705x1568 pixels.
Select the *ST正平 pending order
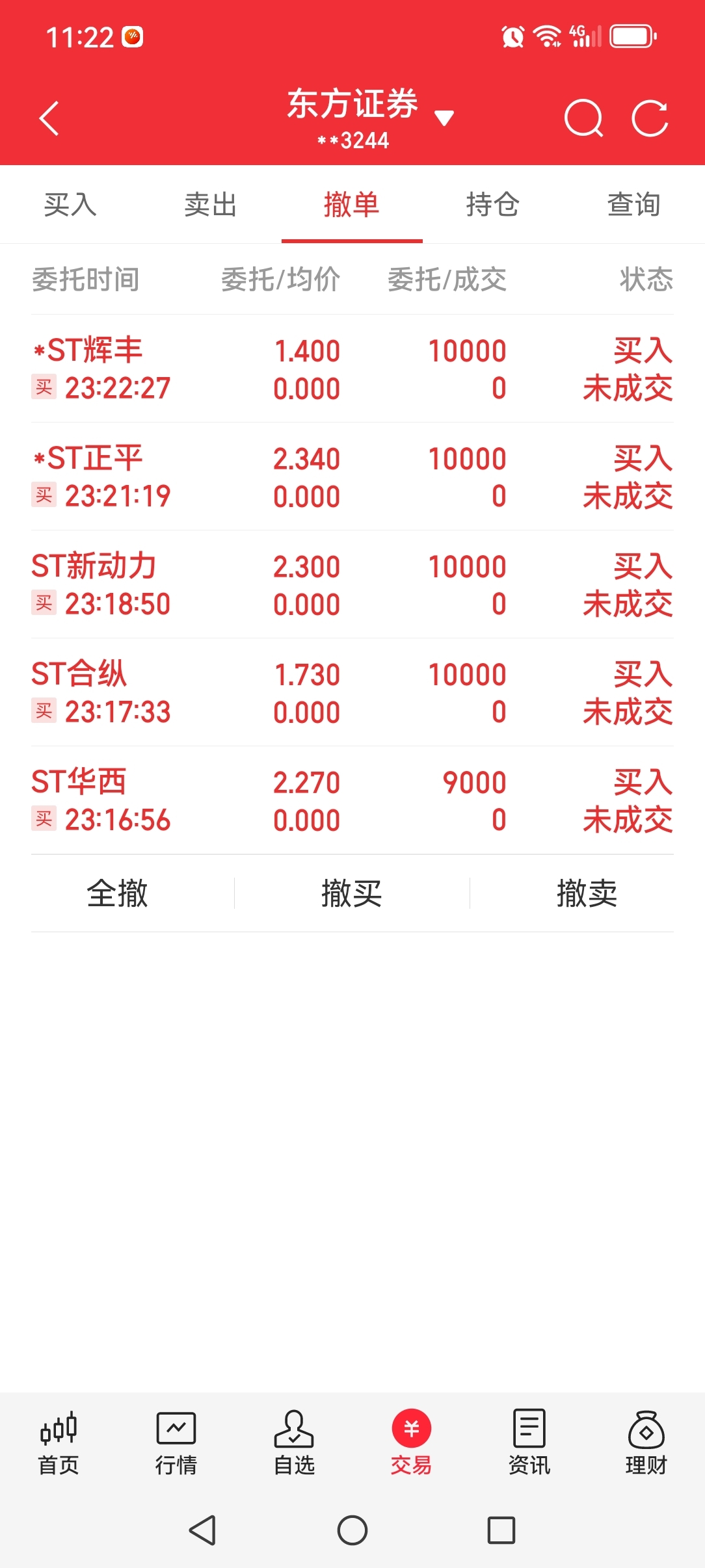tap(352, 477)
